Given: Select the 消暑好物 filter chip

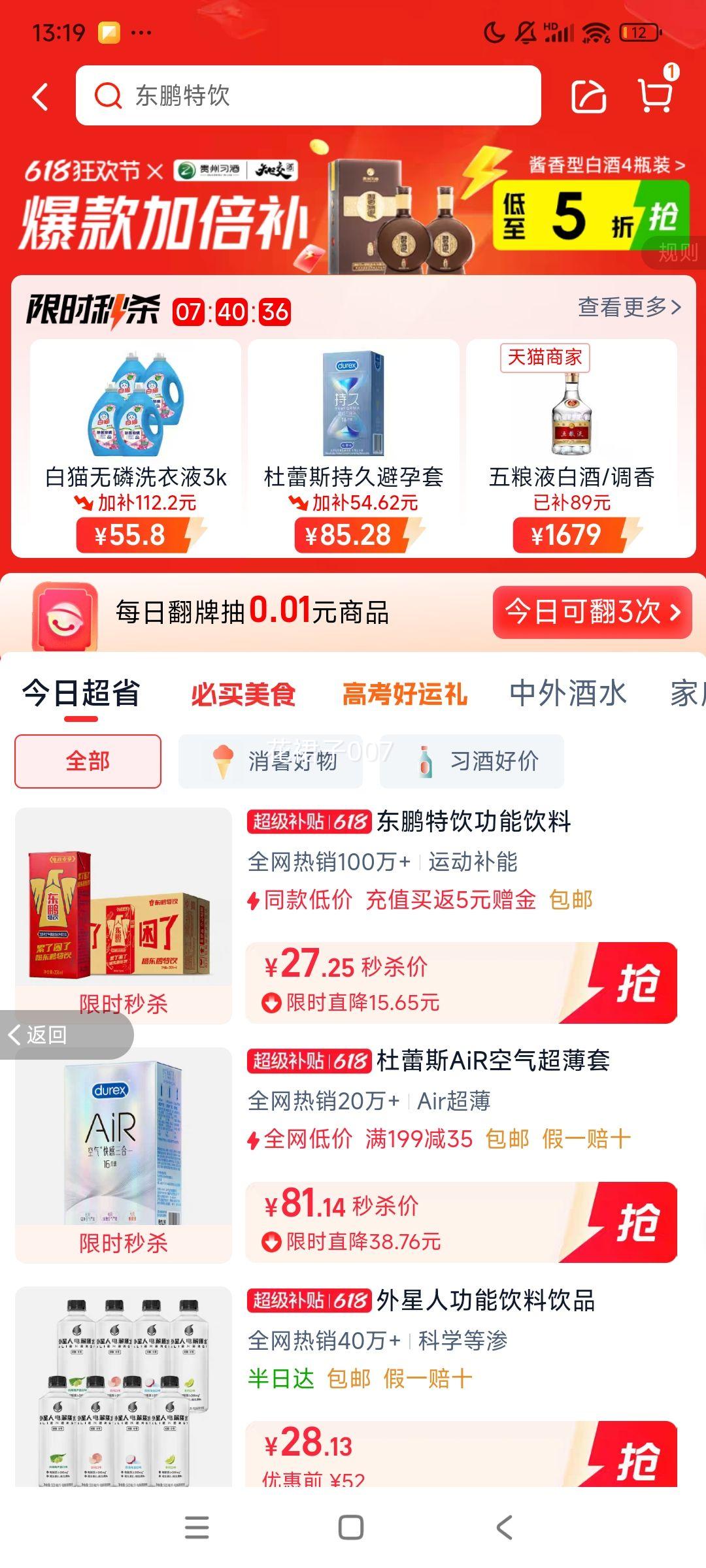Looking at the screenshot, I should [x=271, y=761].
